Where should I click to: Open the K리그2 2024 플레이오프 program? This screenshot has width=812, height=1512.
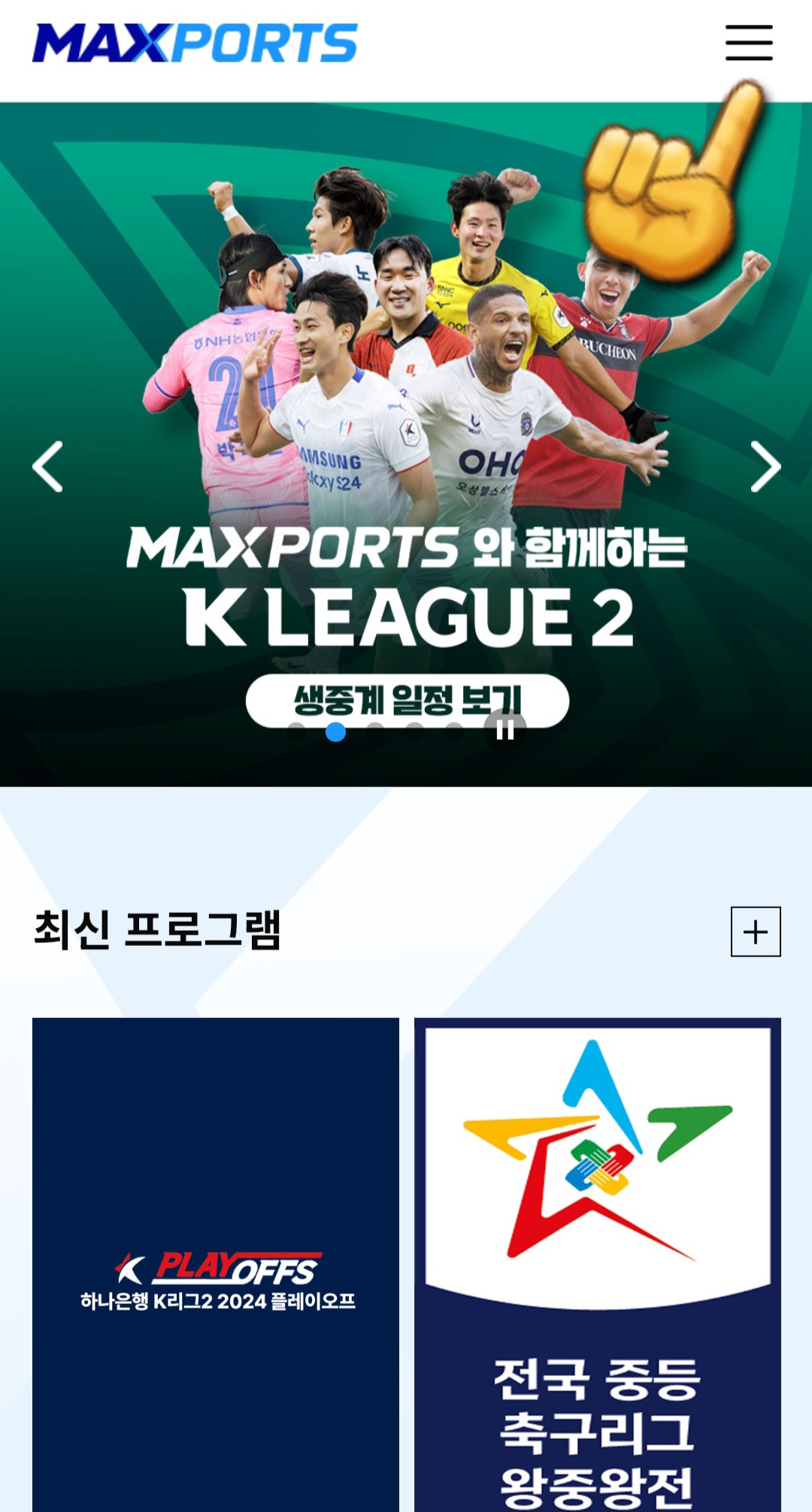pyautogui.click(x=214, y=1278)
